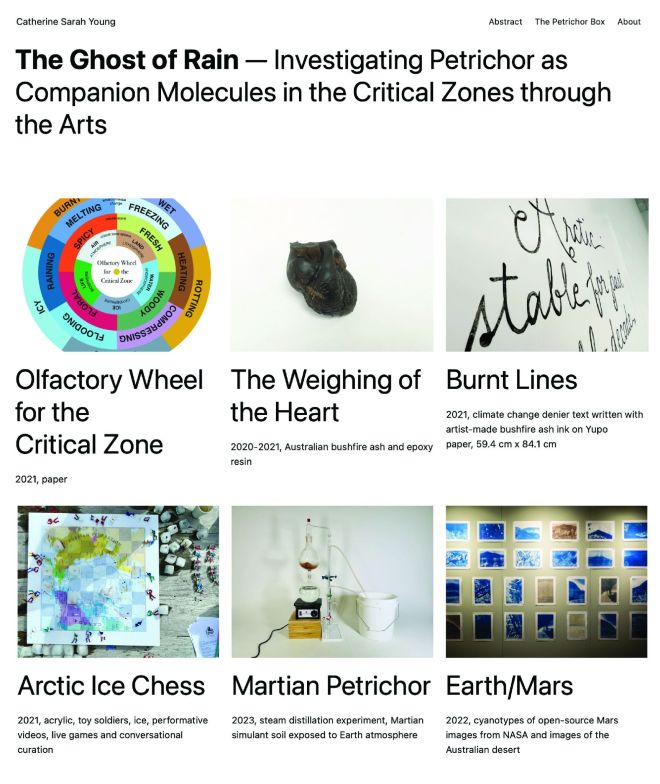660x784 pixels.
Task: Open the Olfactory Wheel for the Critical Zone artwork
Action: [x=117, y=275]
